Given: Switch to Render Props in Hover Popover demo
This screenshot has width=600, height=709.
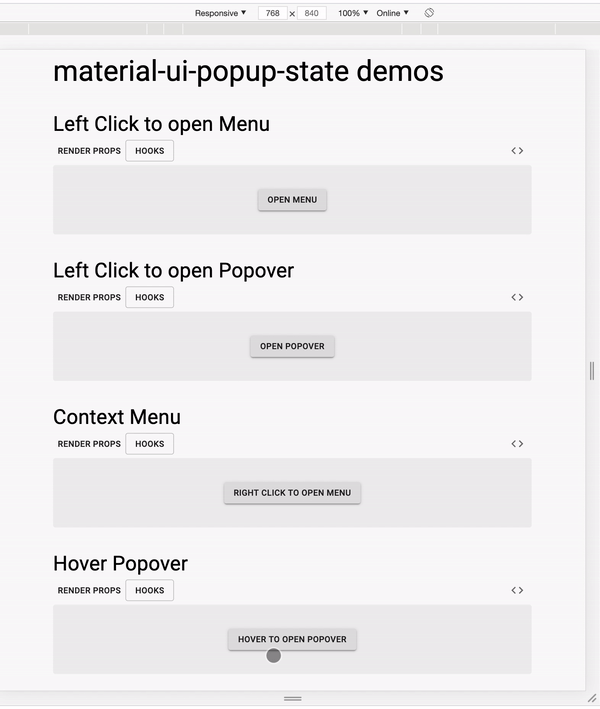Looking at the screenshot, I should tap(89, 590).
